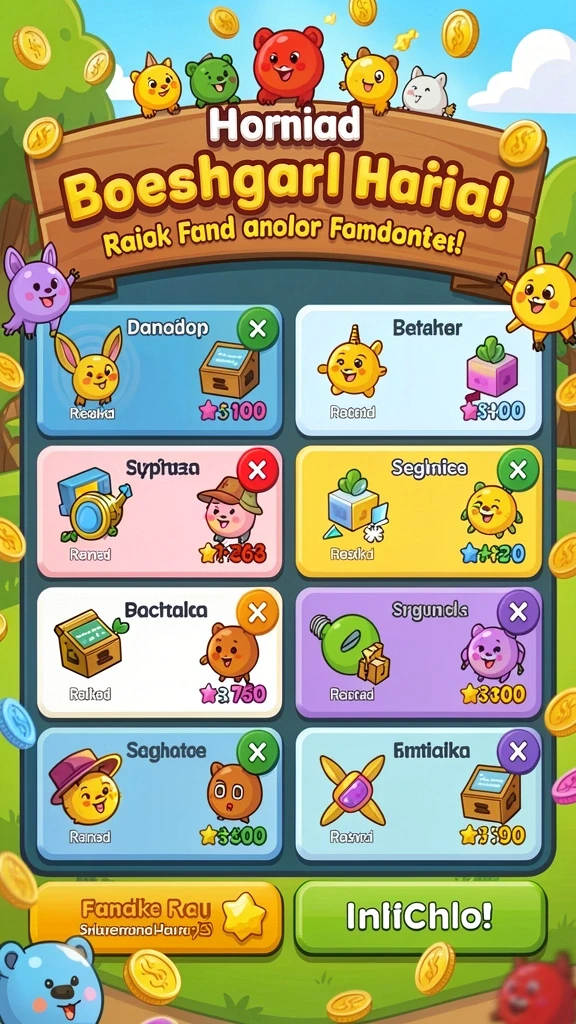Tap the X on the Seginice card

[x=518, y=470]
